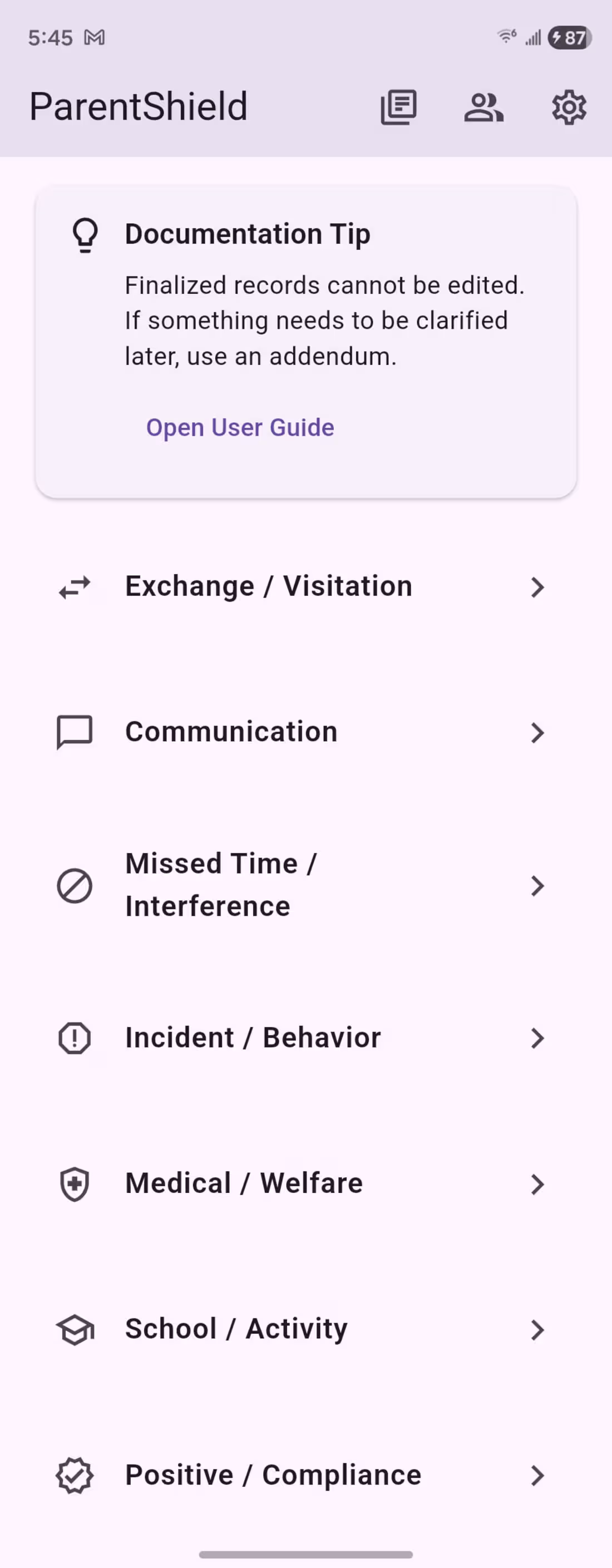
Task: Open the contacts people icon in the top bar
Action: pyautogui.click(x=483, y=106)
